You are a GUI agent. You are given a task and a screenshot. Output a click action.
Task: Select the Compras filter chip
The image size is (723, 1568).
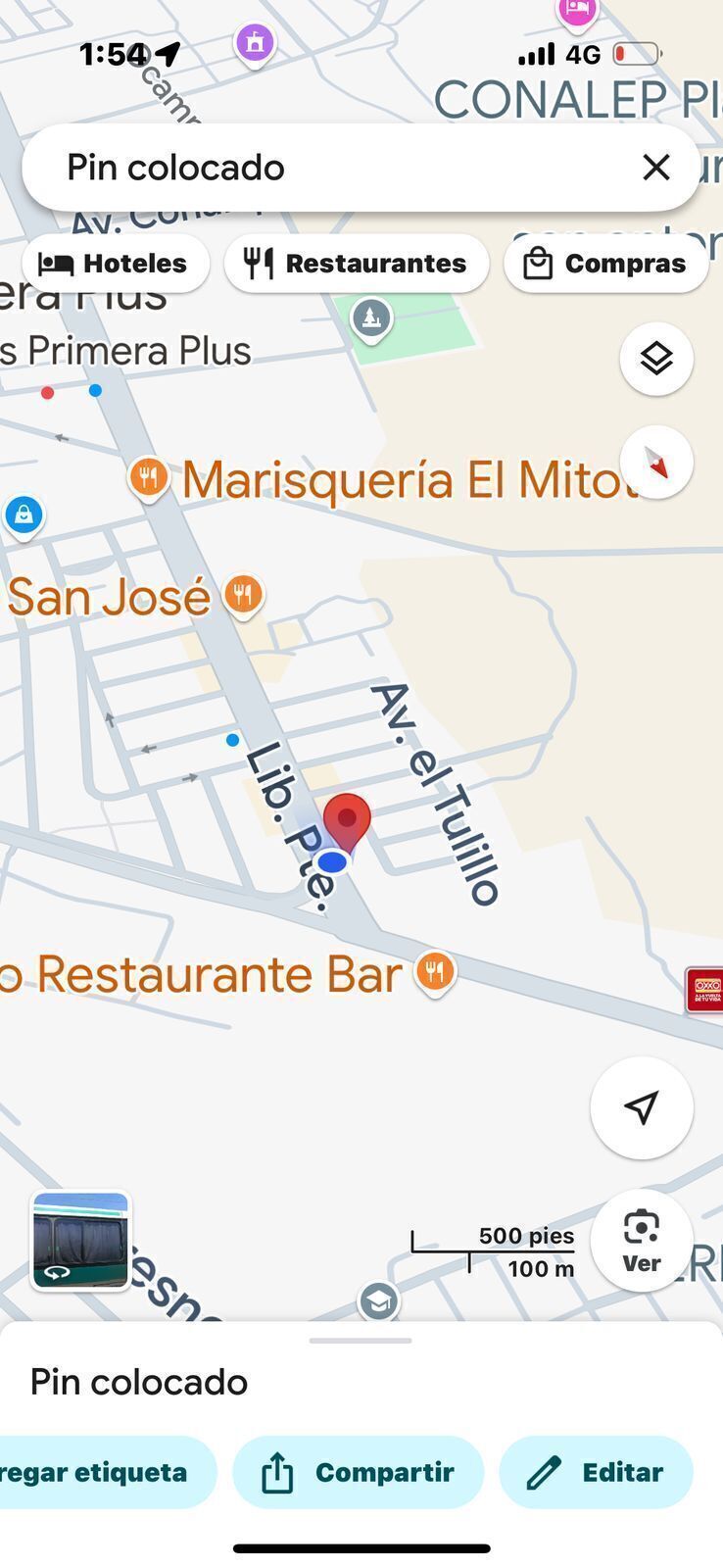coord(606,264)
